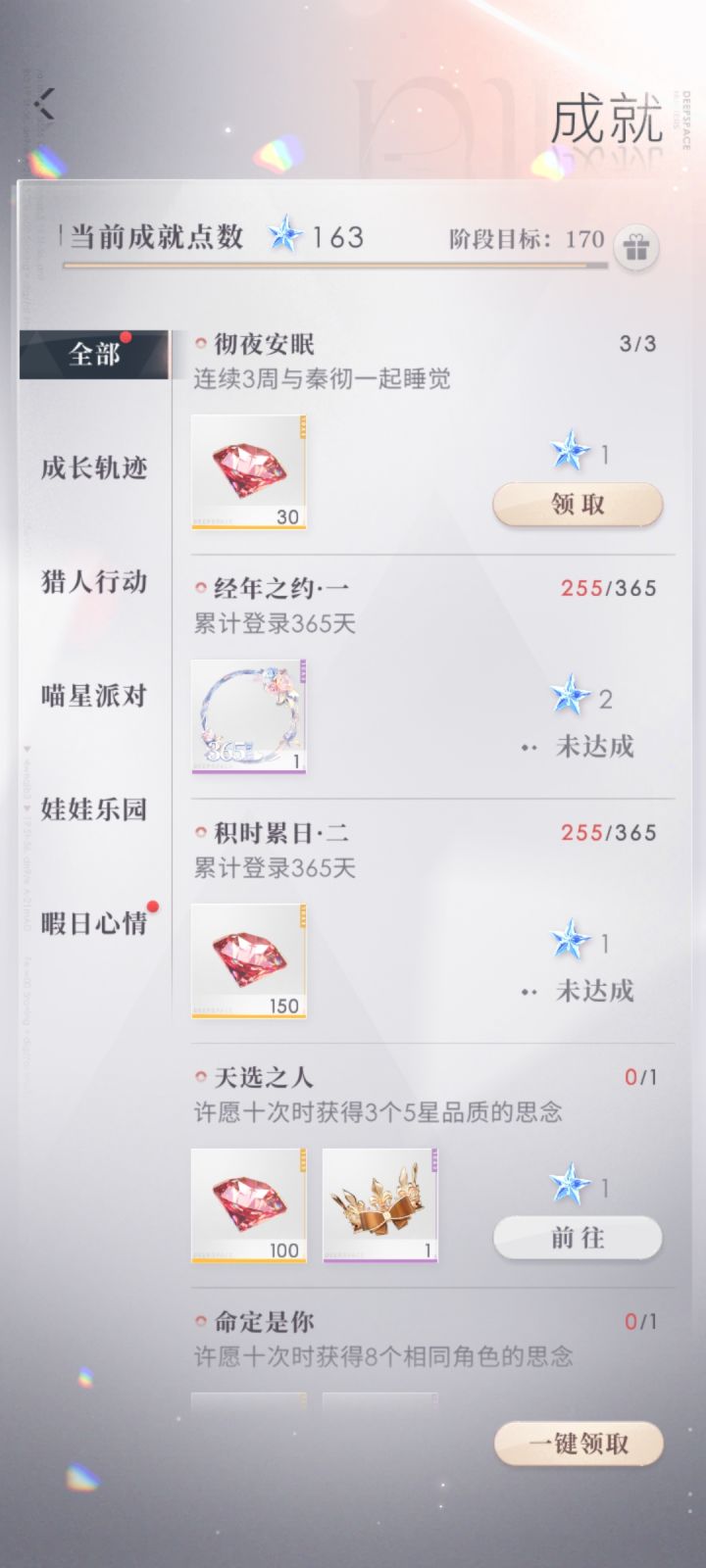This screenshot has height=1568, width=706.
Task: Select the 100 diamond reward icon
Action: [x=248, y=1205]
